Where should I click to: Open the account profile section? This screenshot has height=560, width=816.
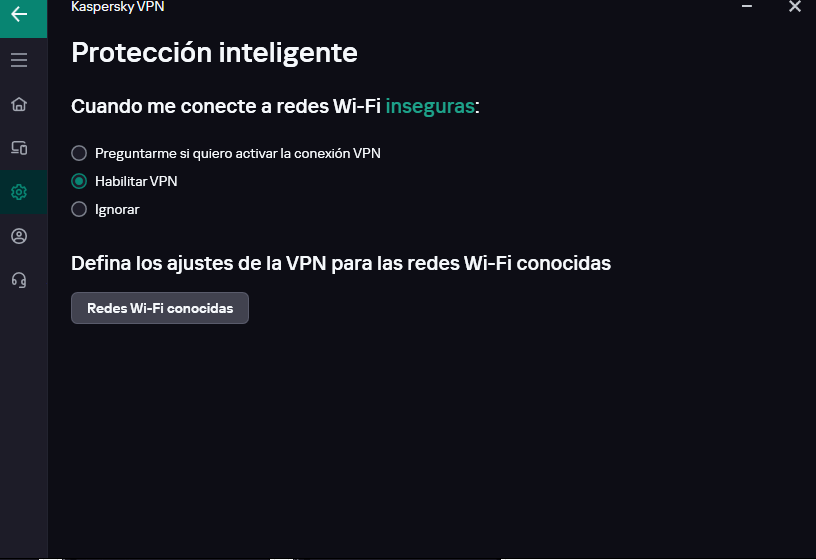(x=19, y=236)
